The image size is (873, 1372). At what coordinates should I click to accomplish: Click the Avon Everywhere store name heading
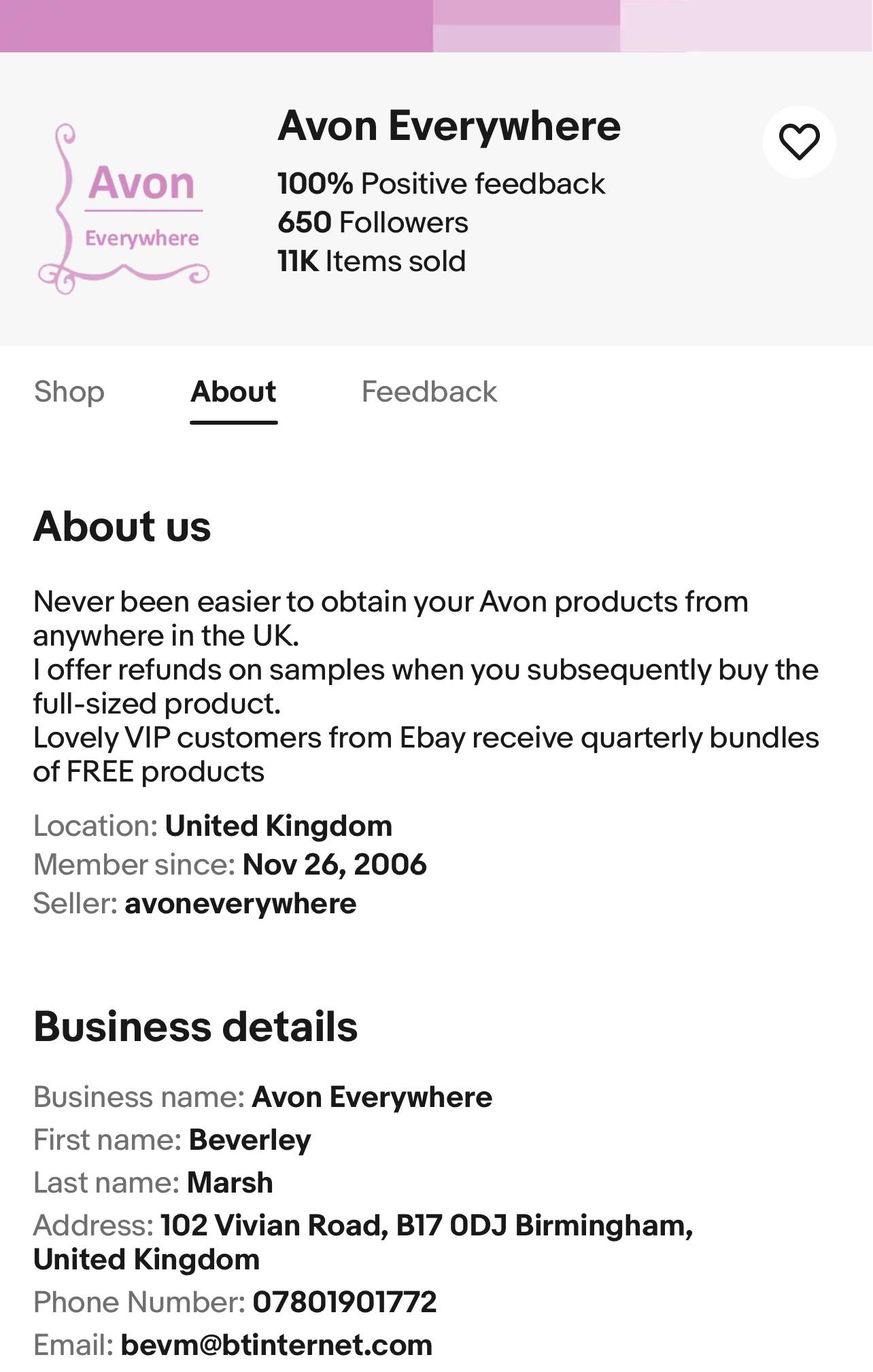coord(449,124)
